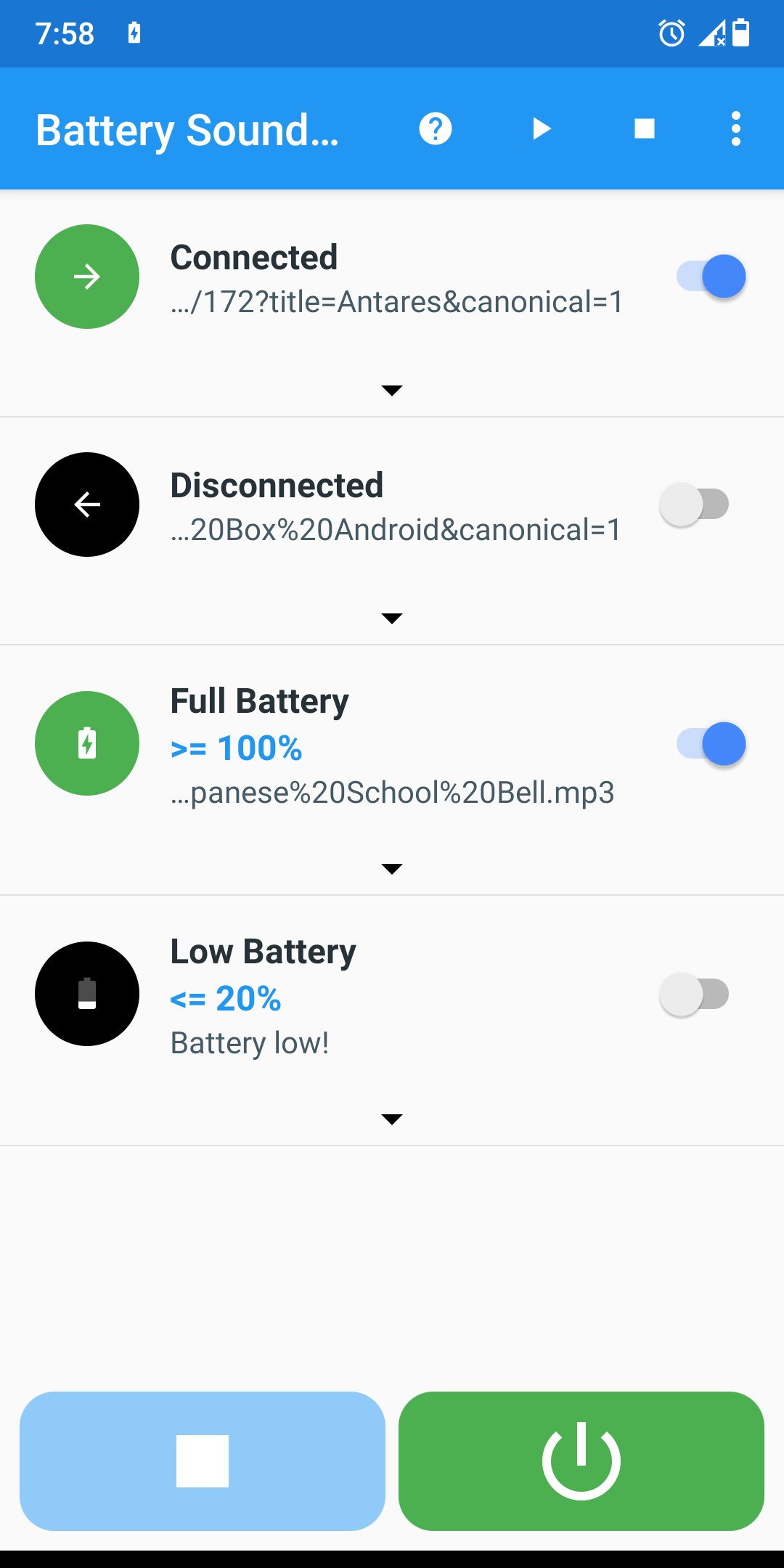Enable the Disconnected sound toggle
This screenshot has height=1568, width=784.
click(694, 505)
